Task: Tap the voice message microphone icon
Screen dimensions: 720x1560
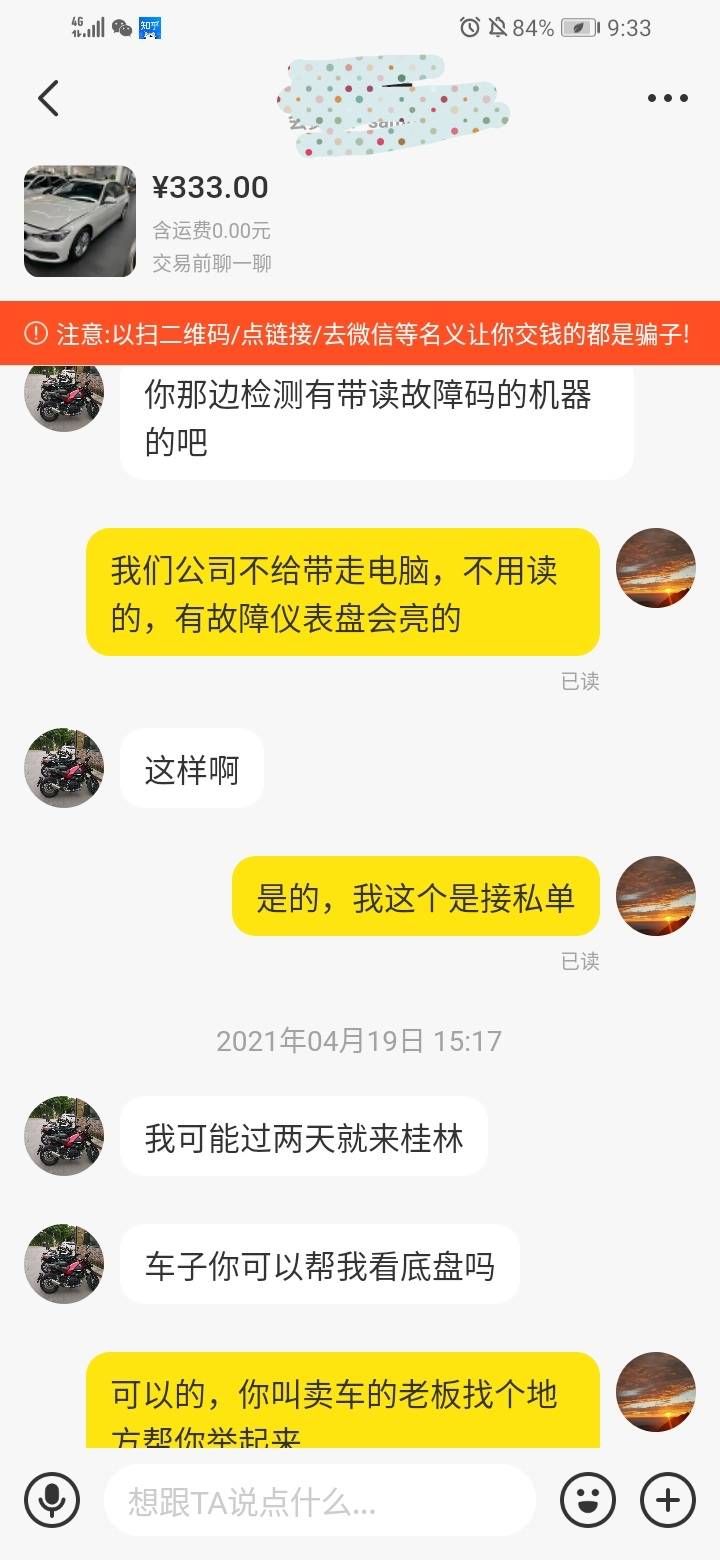Action: pyautogui.click(x=52, y=1500)
